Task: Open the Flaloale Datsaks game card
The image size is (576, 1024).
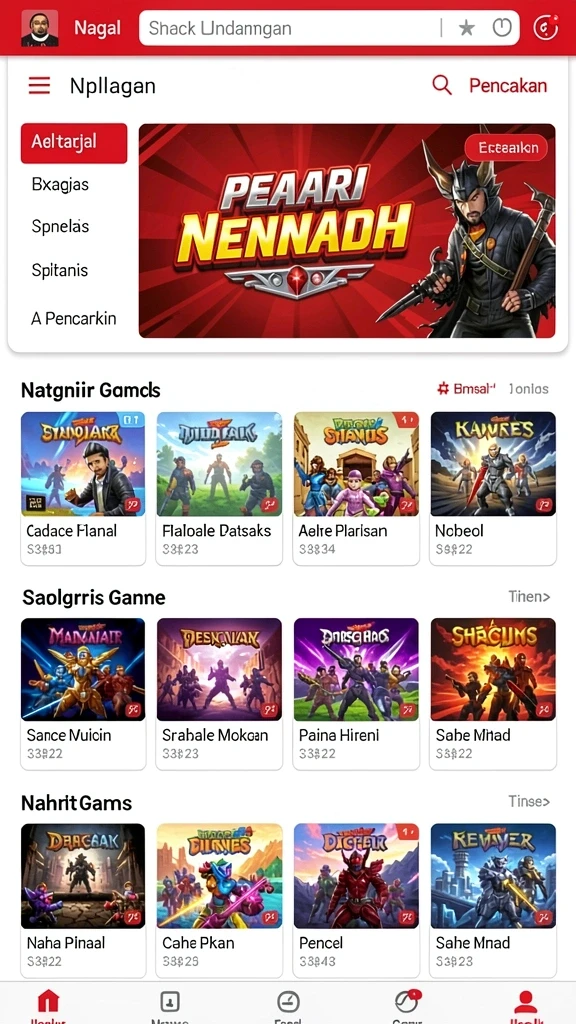Action: (x=219, y=488)
